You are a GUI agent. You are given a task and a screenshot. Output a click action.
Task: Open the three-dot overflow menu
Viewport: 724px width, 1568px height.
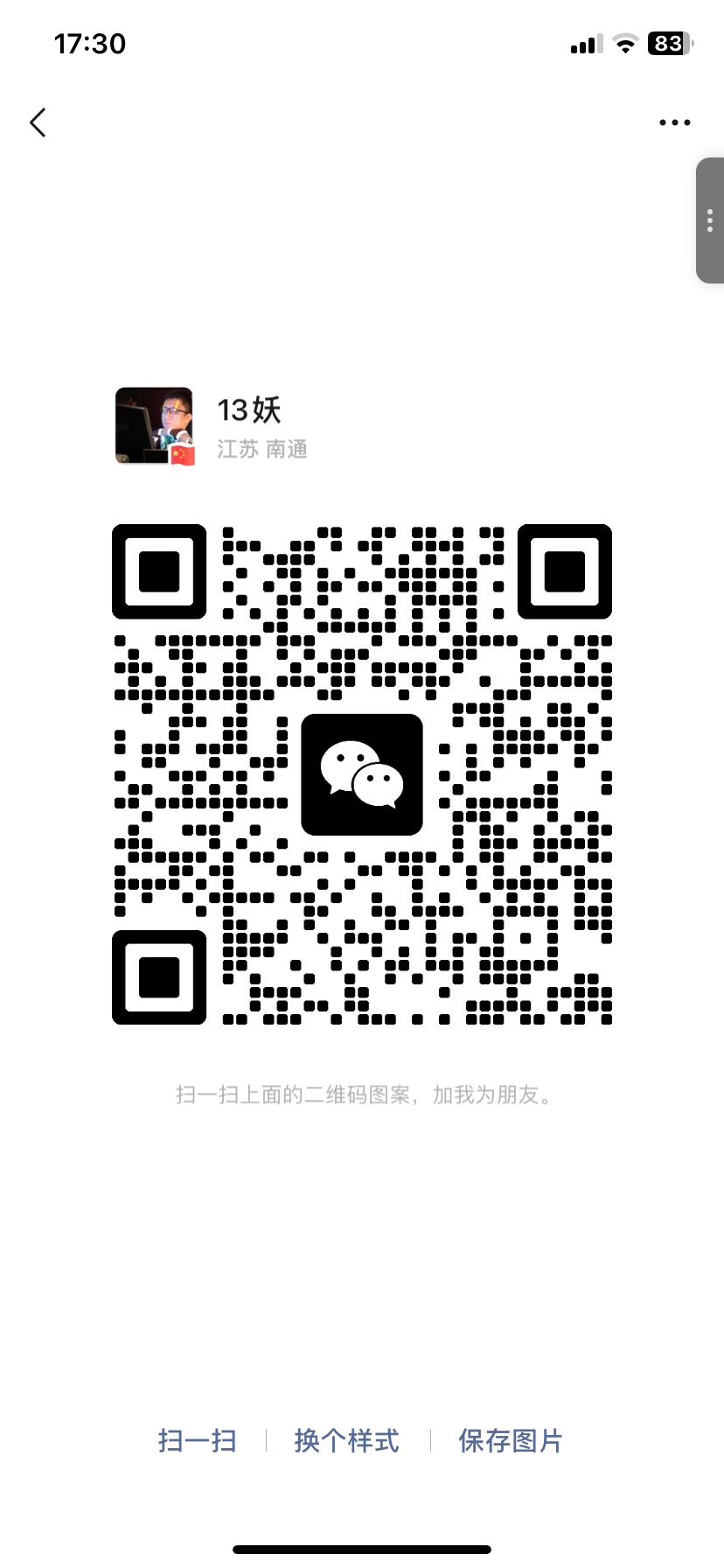point(674,122)
